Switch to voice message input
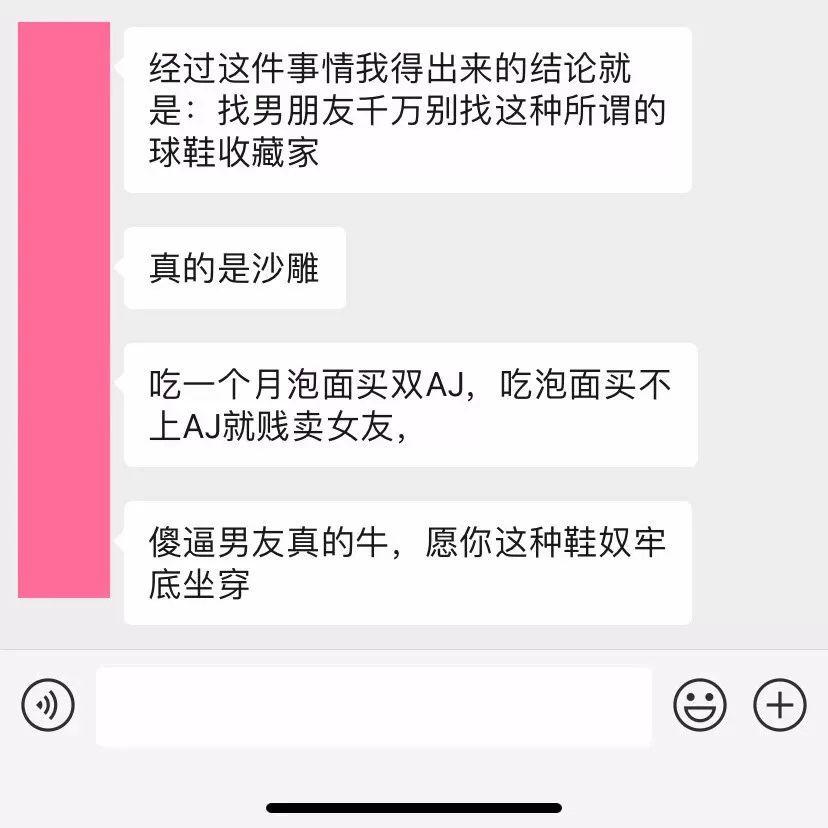Screen dimensions: 828x828 pos(48,706)
